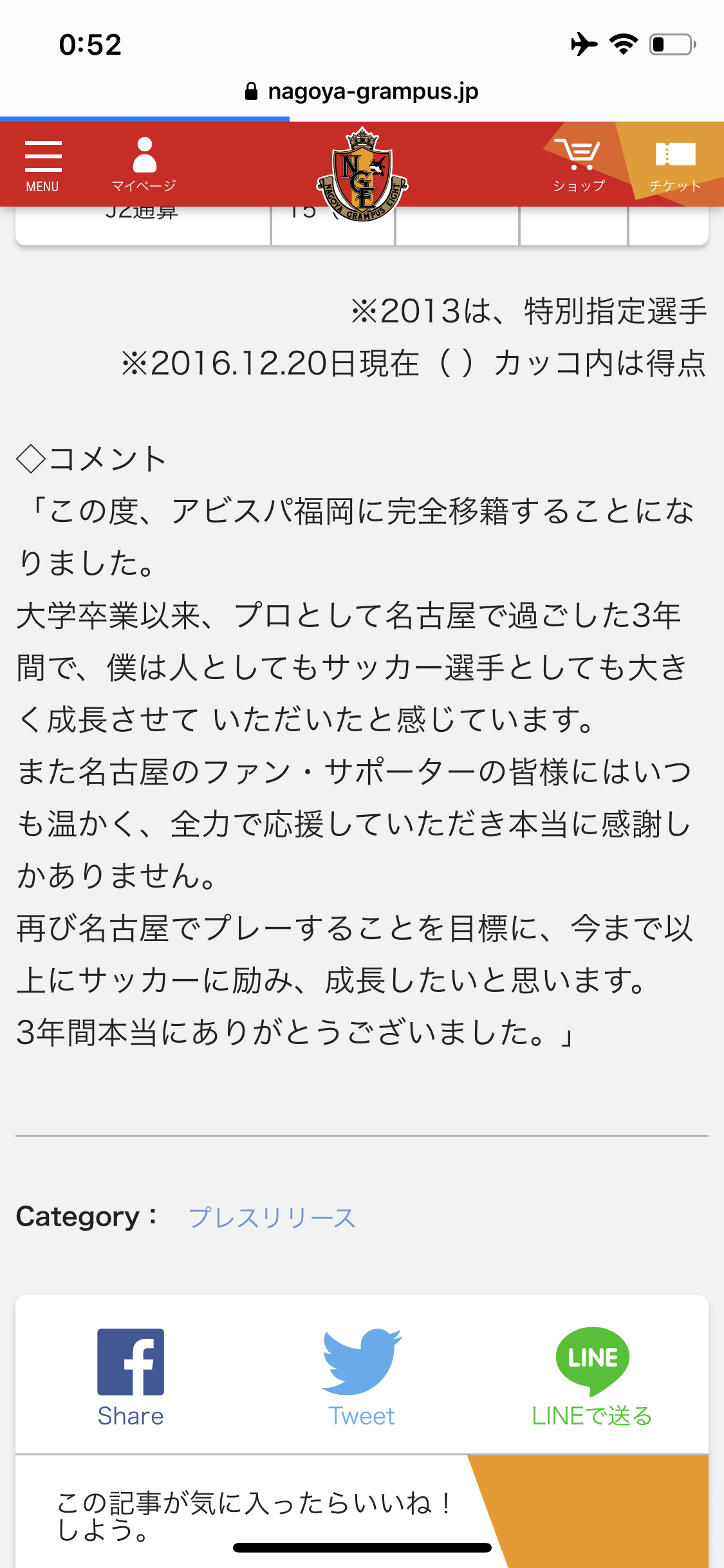This screenshot has width=724, height=1568.
Task: Tap the nagoya-grampus.jp address bar
Action: (362, 91)
